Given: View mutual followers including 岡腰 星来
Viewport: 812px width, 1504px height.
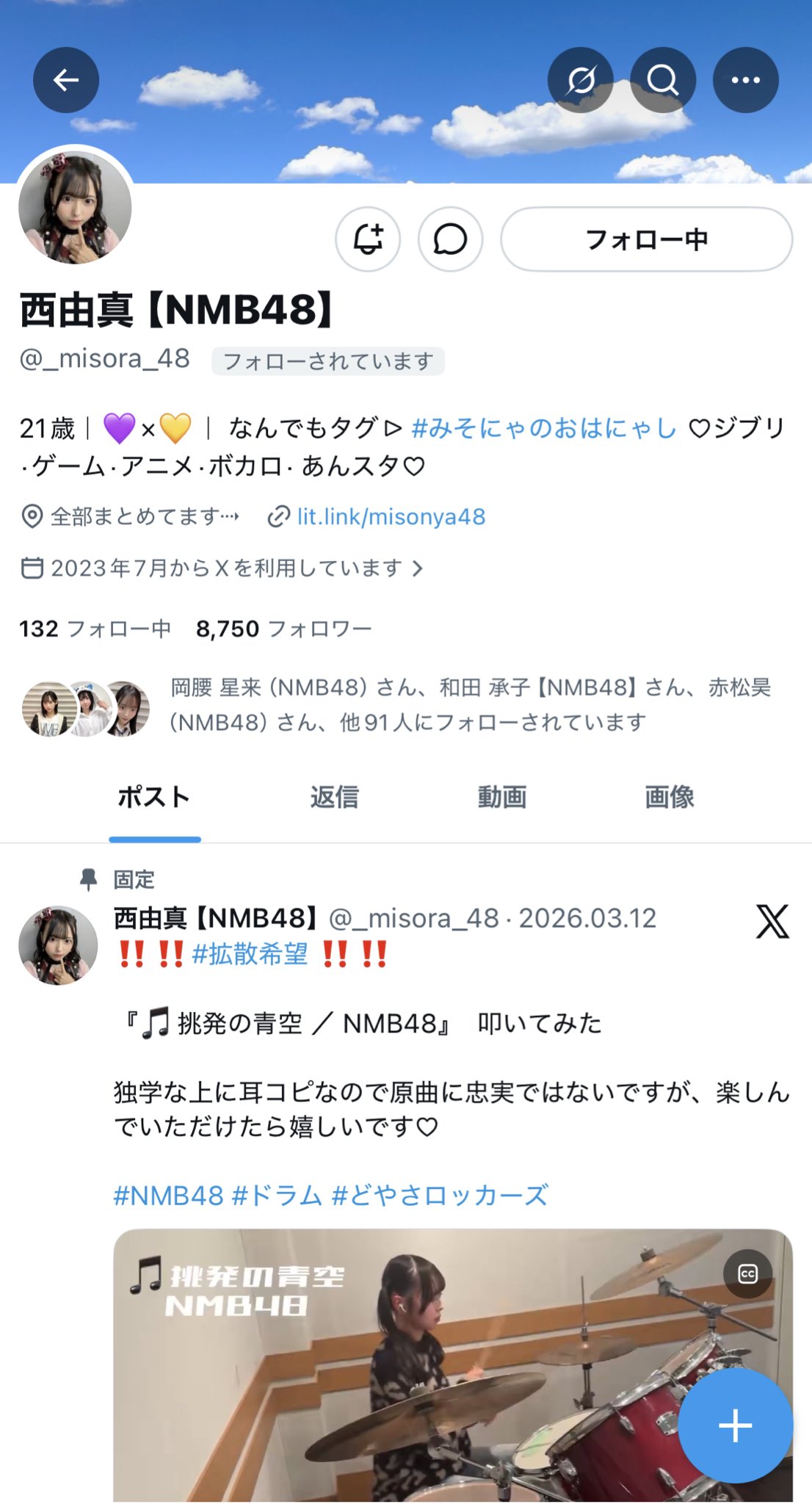Looking at the screenshot, I should (470, 706).
